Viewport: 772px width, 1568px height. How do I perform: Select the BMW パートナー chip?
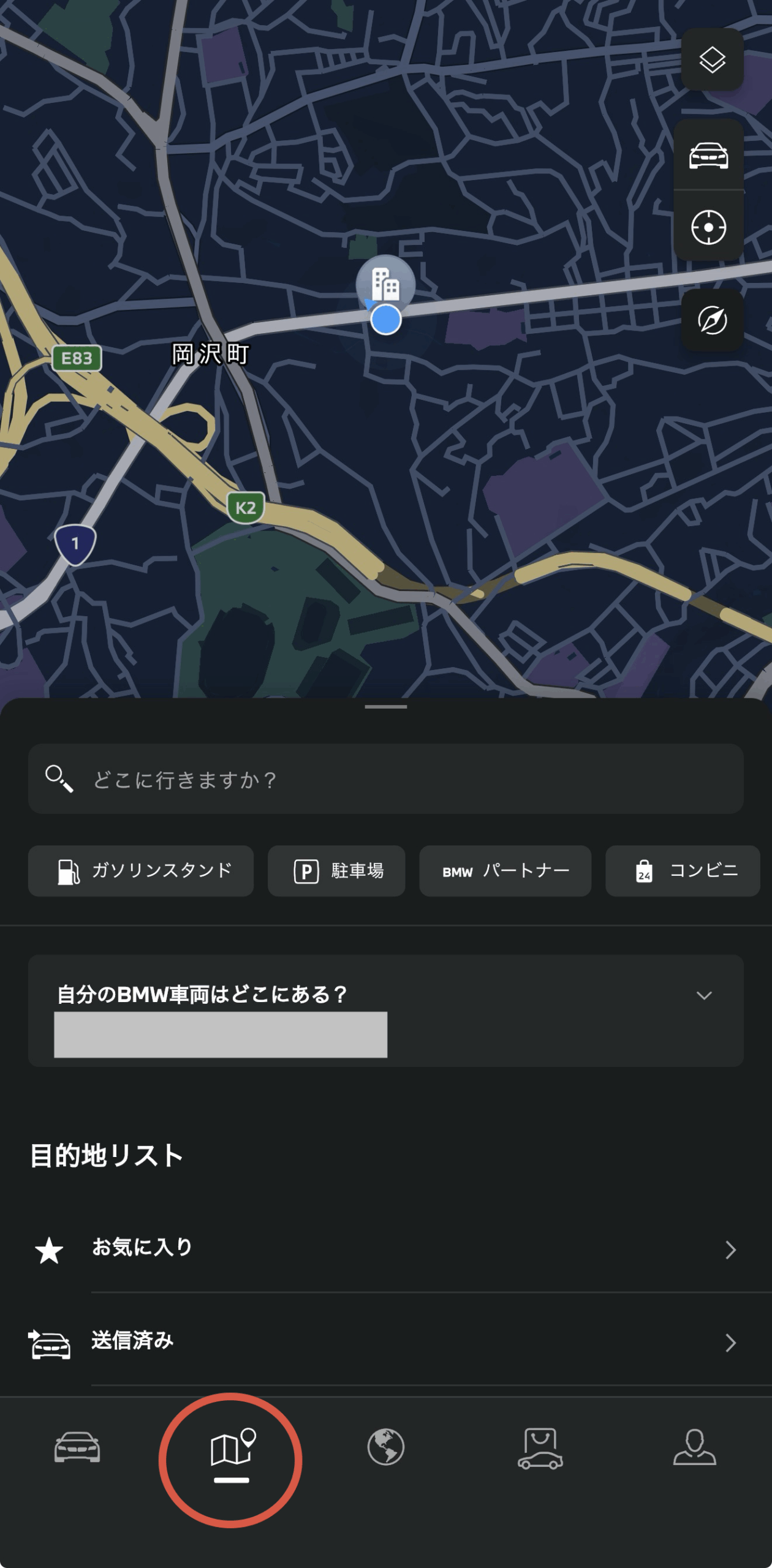tap(505, 871)
